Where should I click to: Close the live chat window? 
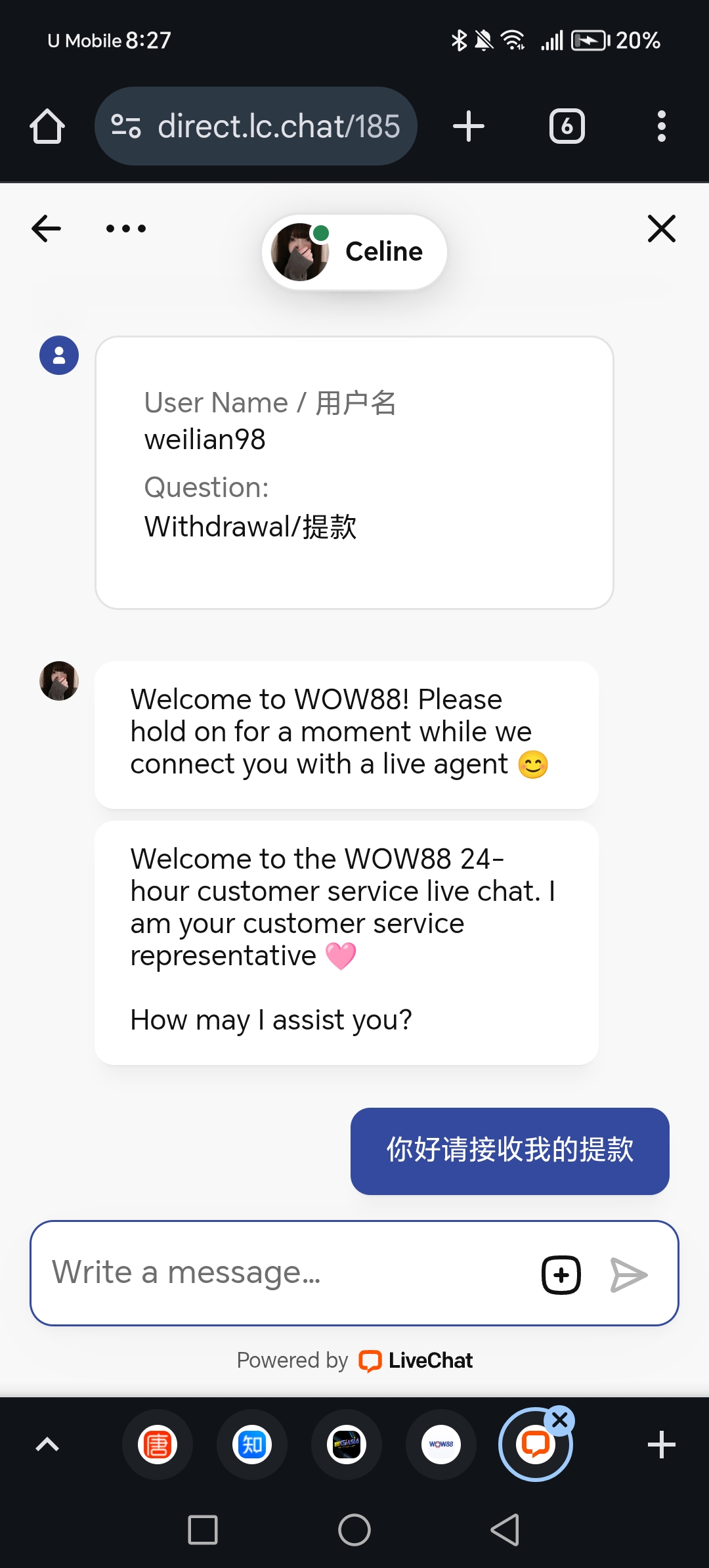click(661, 229)
